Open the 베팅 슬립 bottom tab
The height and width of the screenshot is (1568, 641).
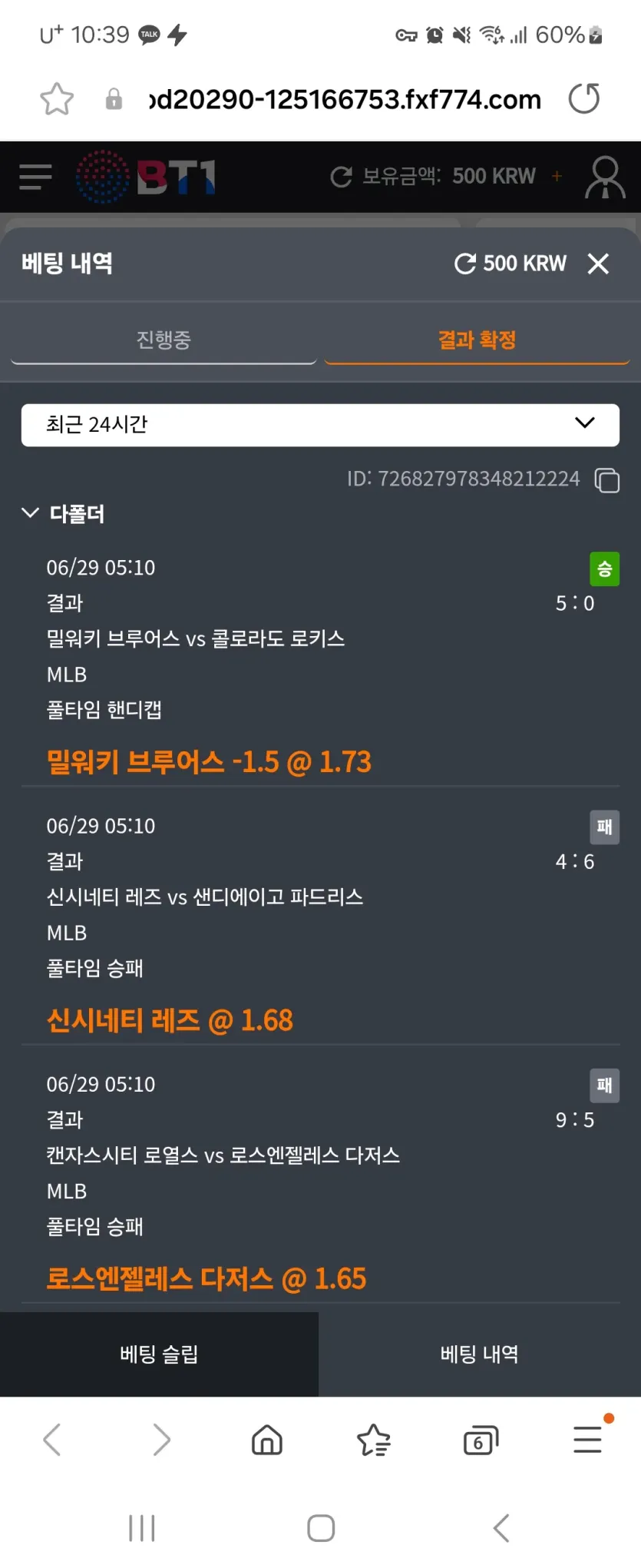[x=159, y=1354]
